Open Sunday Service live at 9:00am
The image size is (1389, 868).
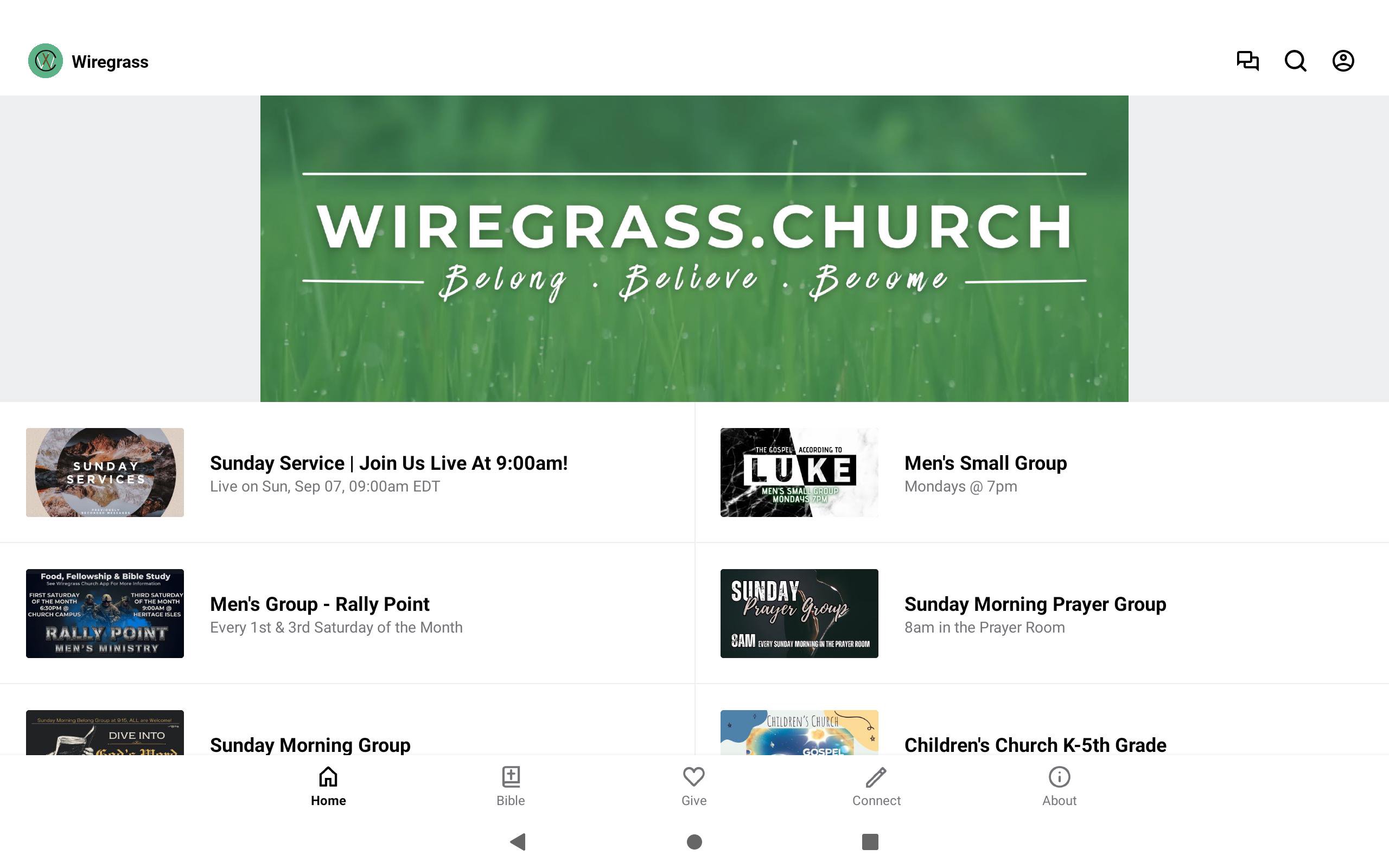(388, 473)
